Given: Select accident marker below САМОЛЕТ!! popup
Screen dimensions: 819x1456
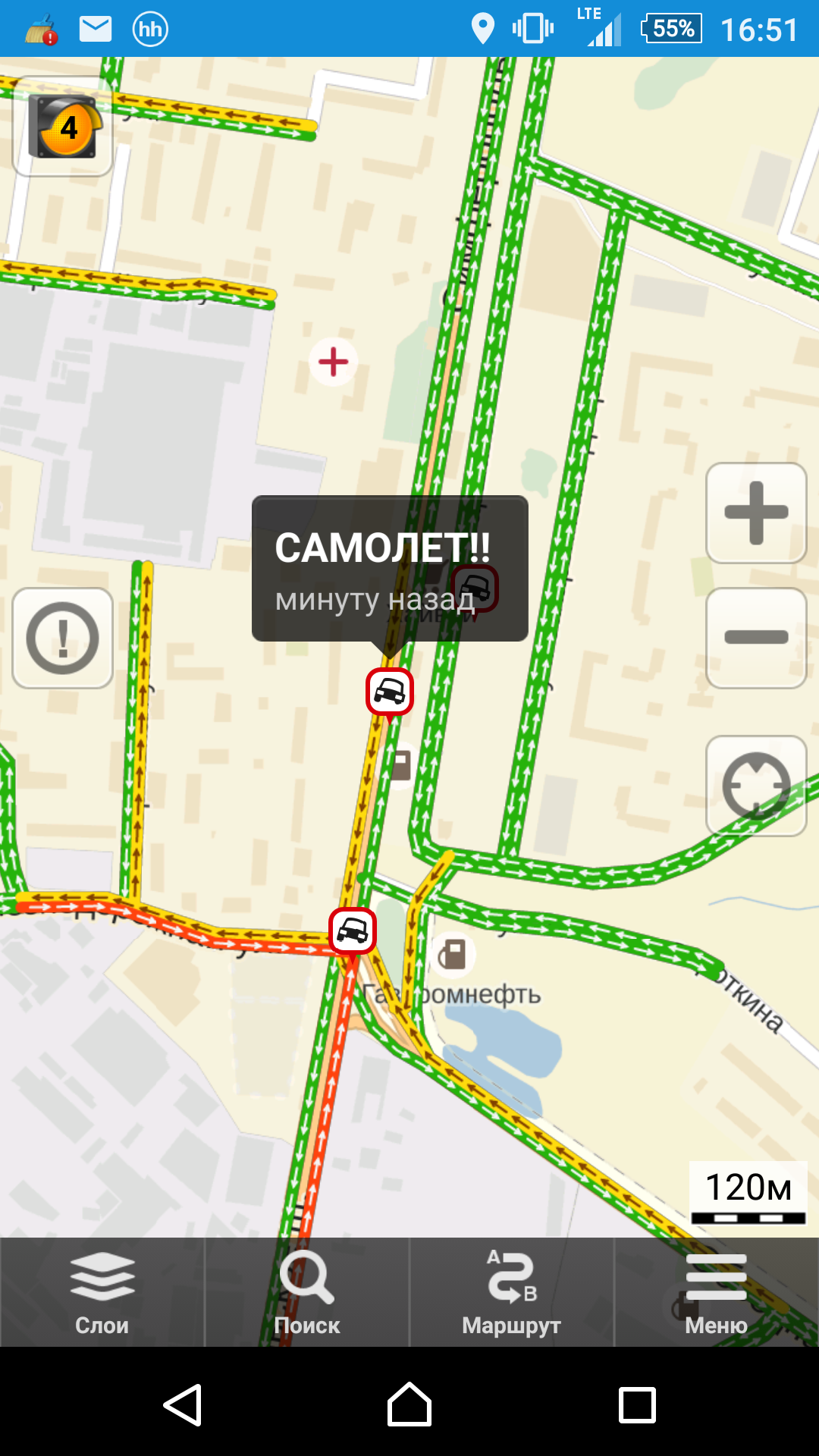Looking at the screenshot, I should [390, 692].
